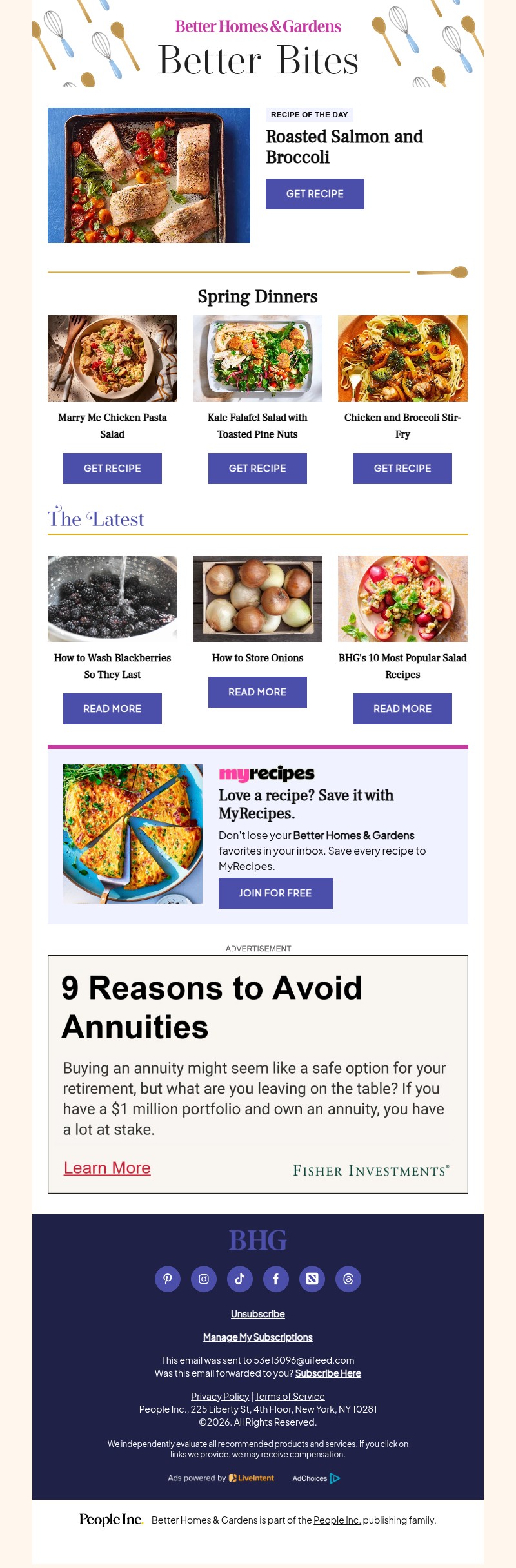The width and height of the screenshot is (516, 1568).
Task: Get the Chicken and Broccoli Stir-Fry recipe
Action: point(402,469)
